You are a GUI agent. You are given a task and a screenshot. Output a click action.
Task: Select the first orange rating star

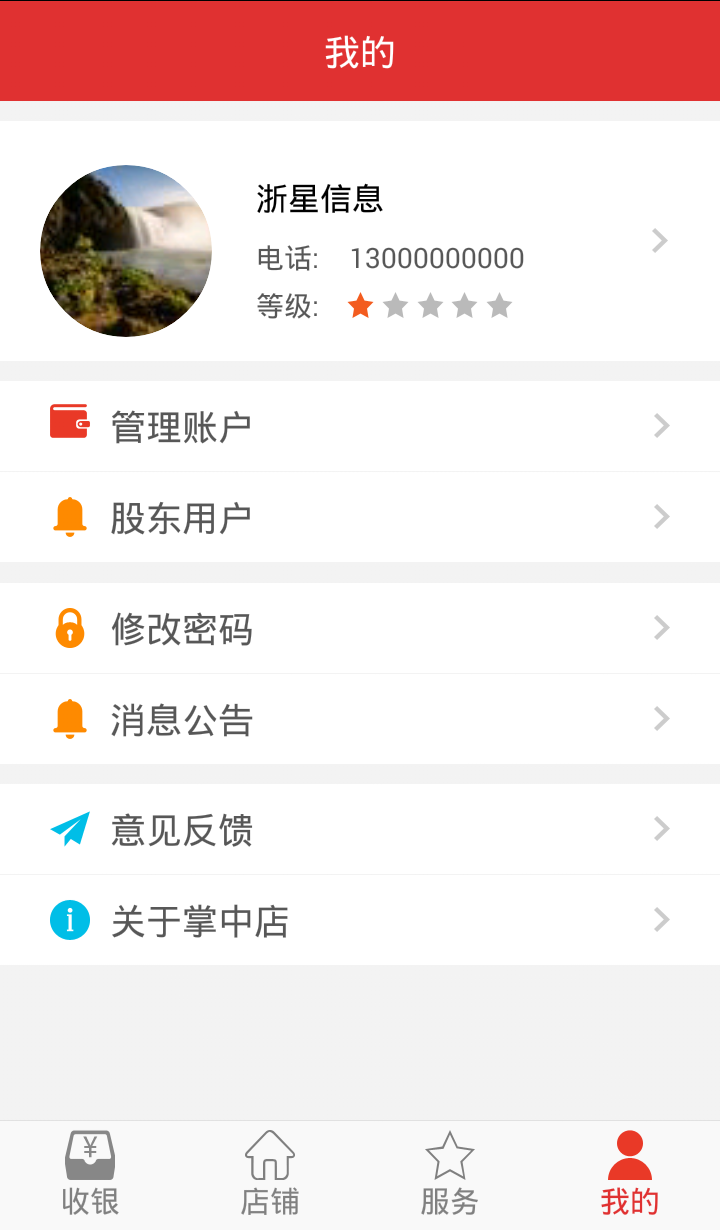(x=360, y=305)
